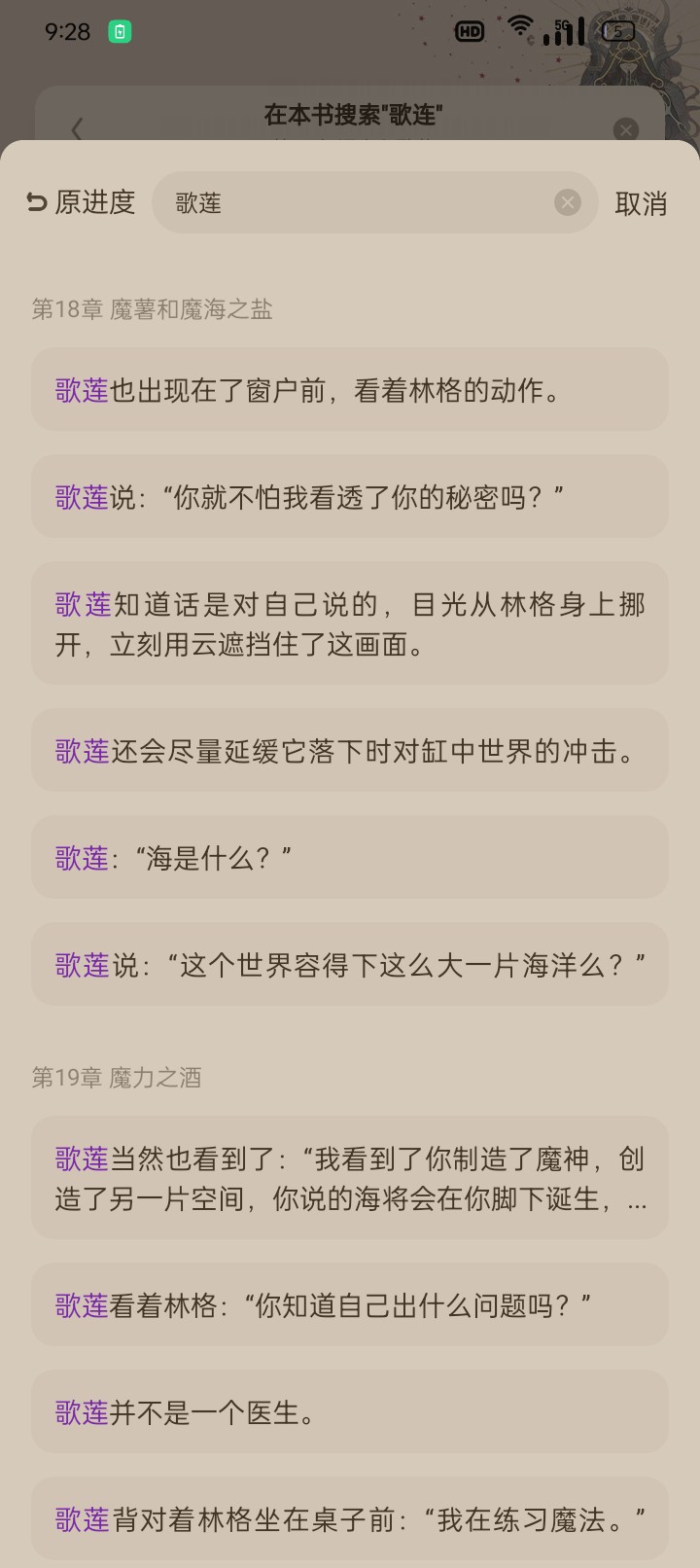Open result 歌莲也出现在了窗户前

pos(350,390)
